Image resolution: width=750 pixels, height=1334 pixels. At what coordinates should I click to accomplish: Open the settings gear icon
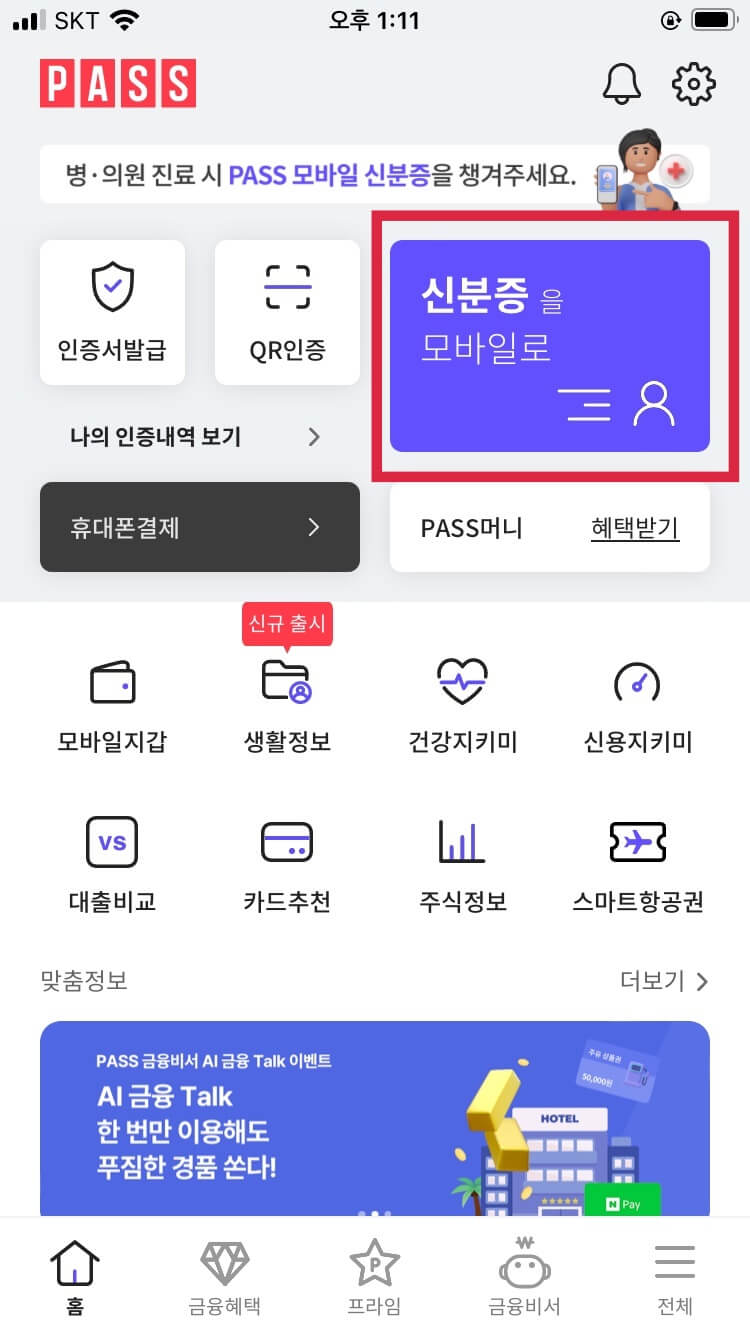pyautogui.click(x=693, y=84)
